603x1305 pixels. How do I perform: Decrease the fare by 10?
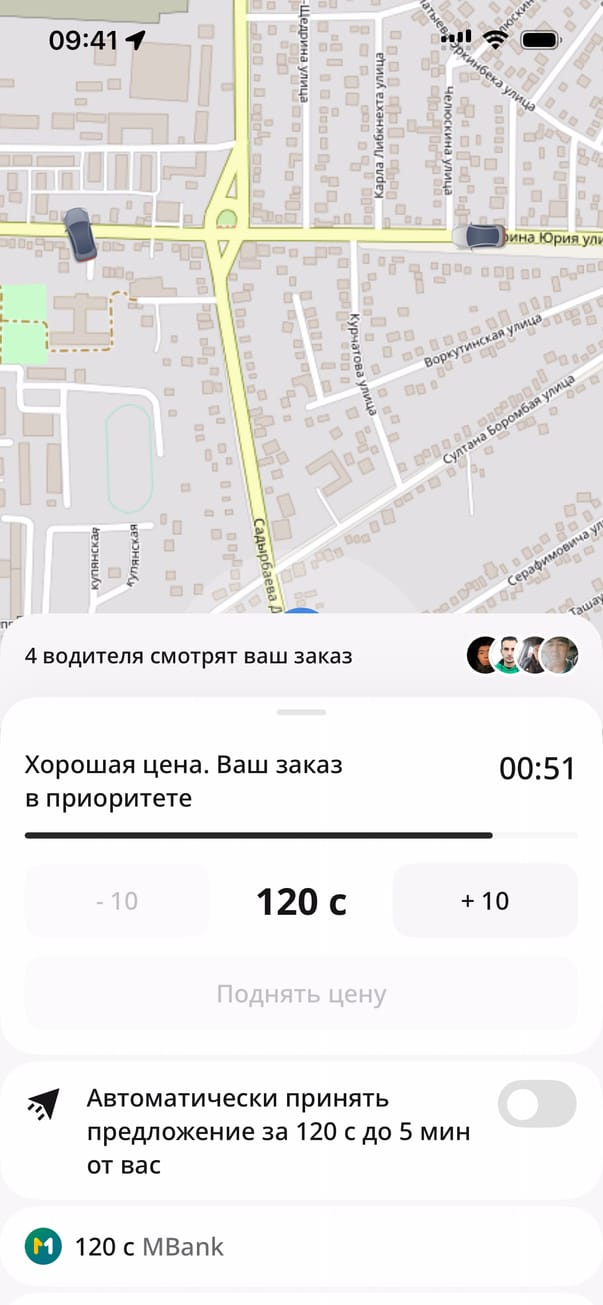(117, 901)
